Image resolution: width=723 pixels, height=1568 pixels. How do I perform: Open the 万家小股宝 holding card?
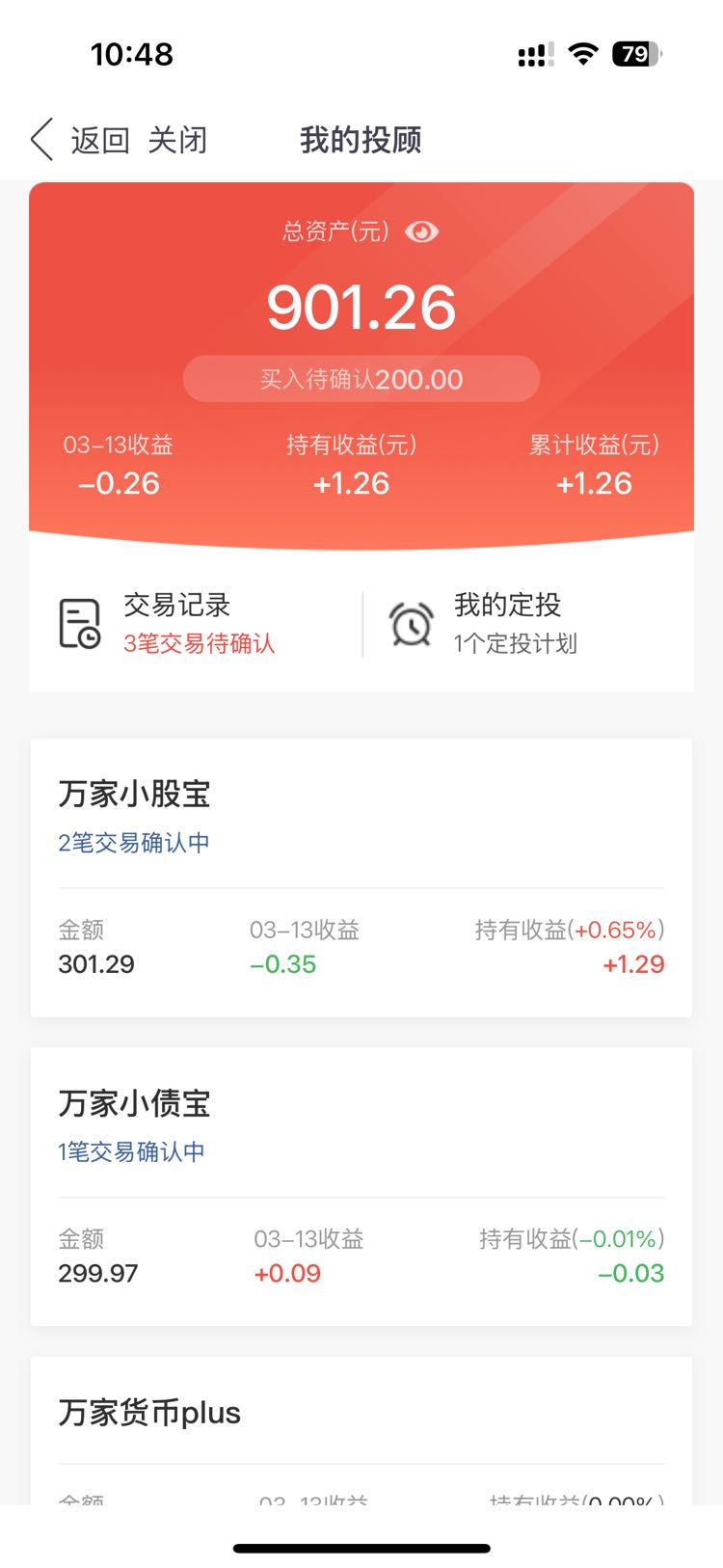[361, 878]
